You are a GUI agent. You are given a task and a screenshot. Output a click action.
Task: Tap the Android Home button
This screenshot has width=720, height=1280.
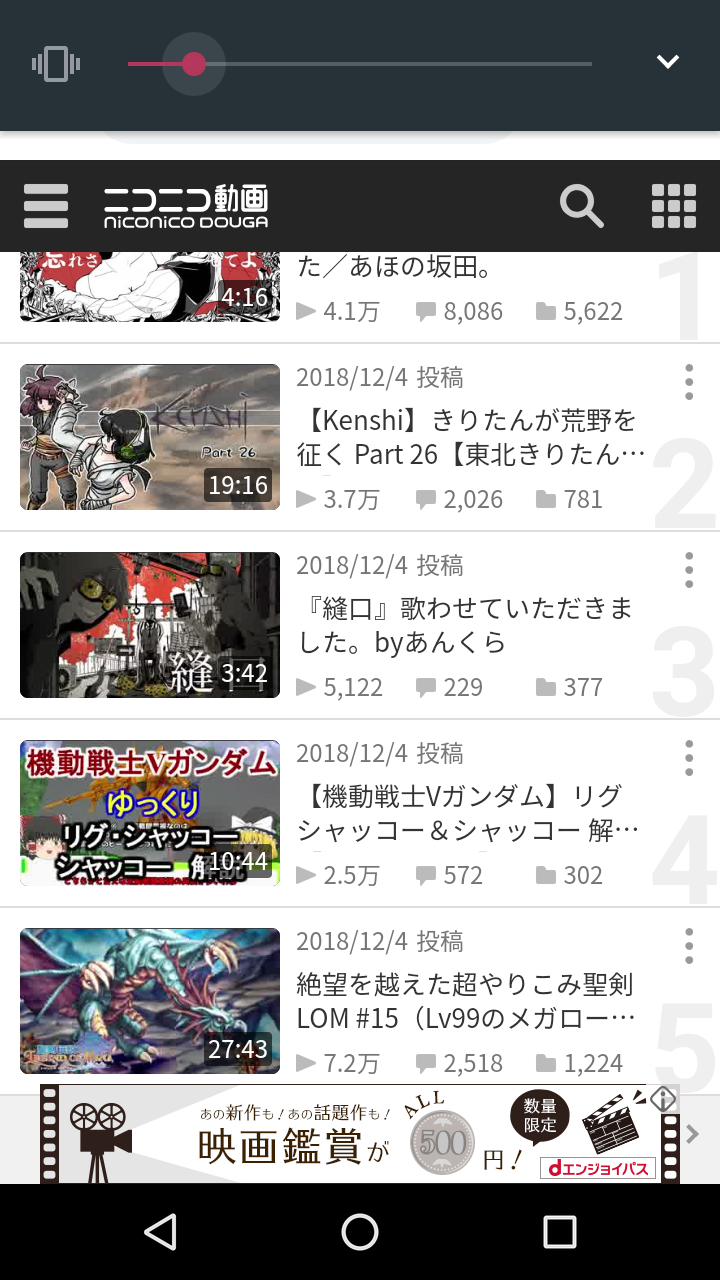(359, 1232)
